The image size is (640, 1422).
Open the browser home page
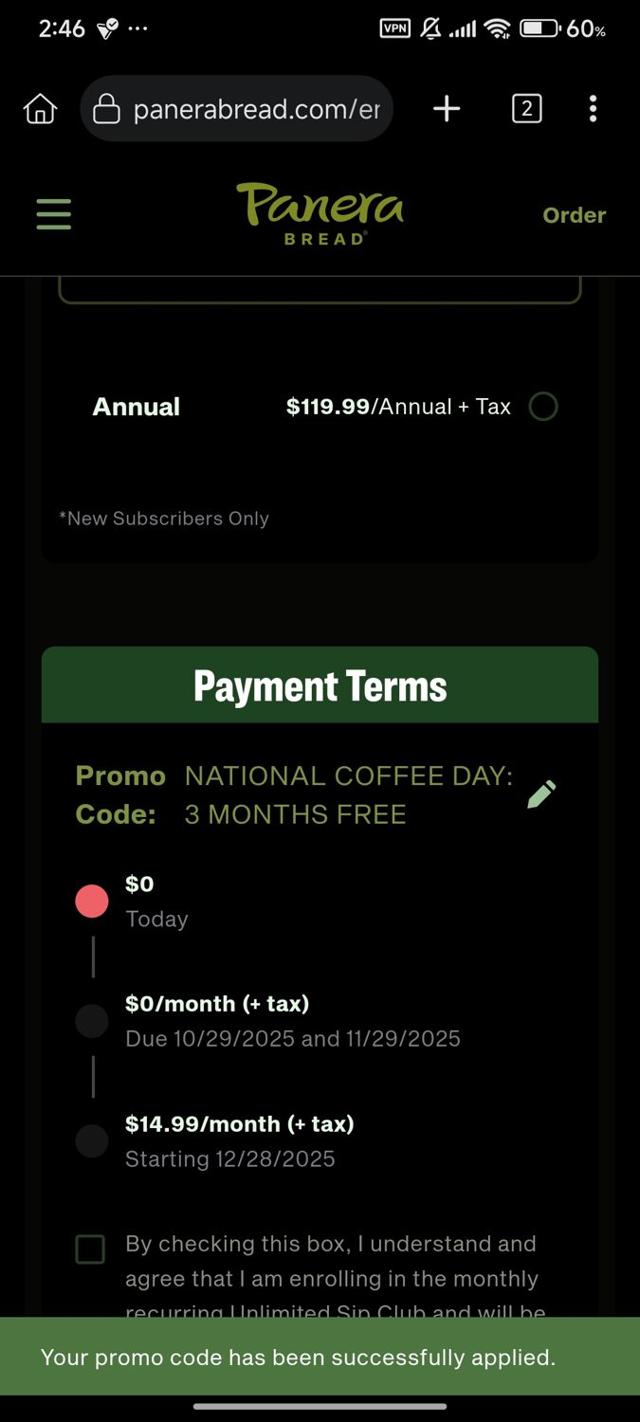[40, 108]
